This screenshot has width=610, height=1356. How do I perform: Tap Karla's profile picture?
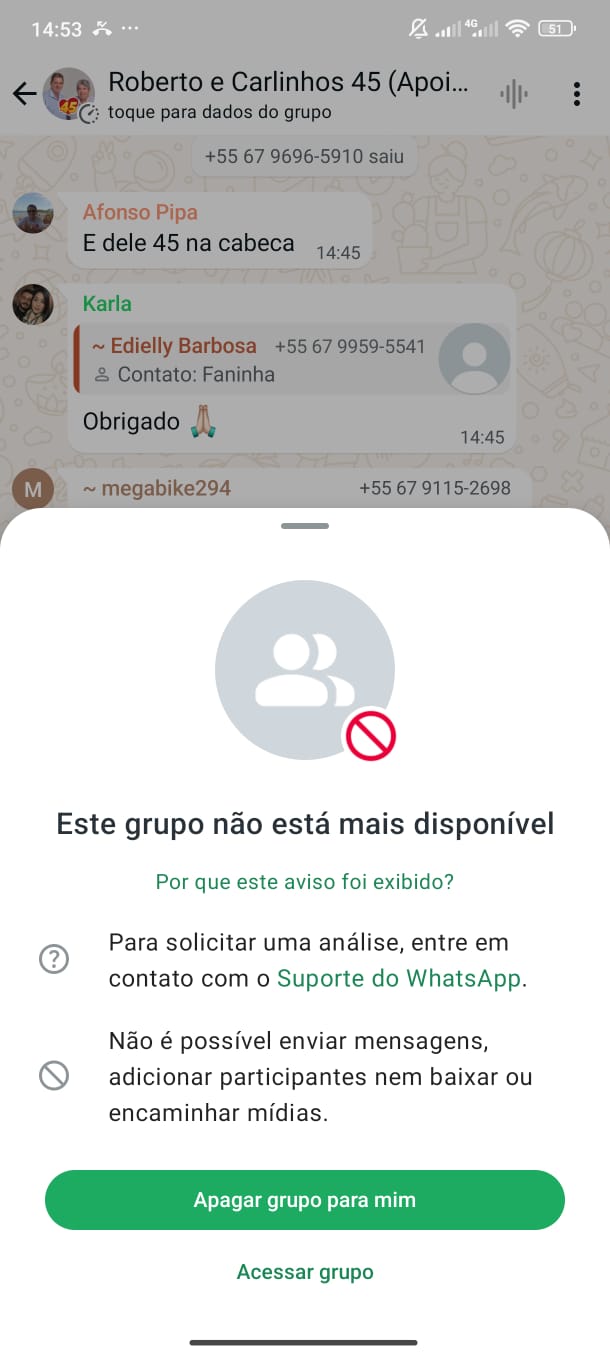(x=33, y=304)
